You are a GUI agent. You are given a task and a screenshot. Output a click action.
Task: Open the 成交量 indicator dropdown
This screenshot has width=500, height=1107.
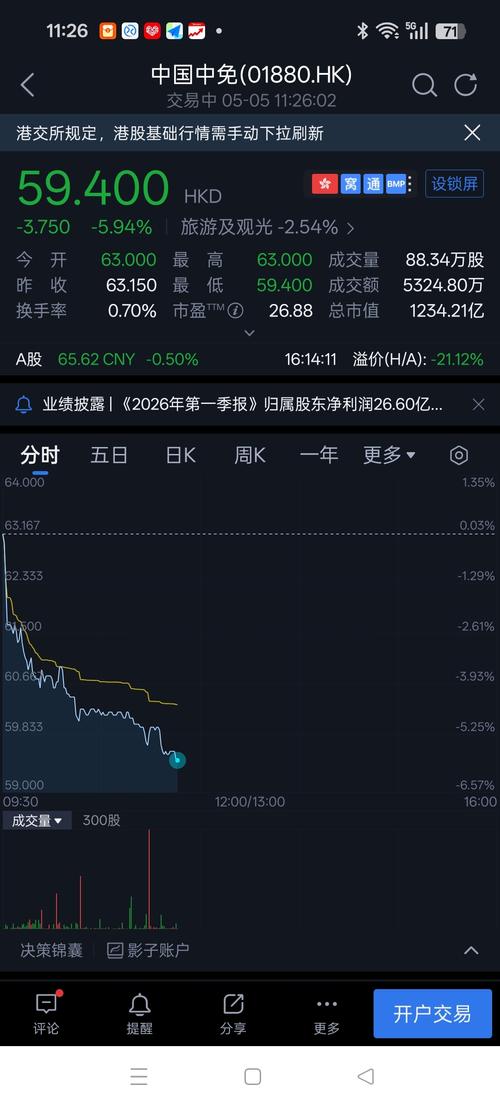(37, 821)
